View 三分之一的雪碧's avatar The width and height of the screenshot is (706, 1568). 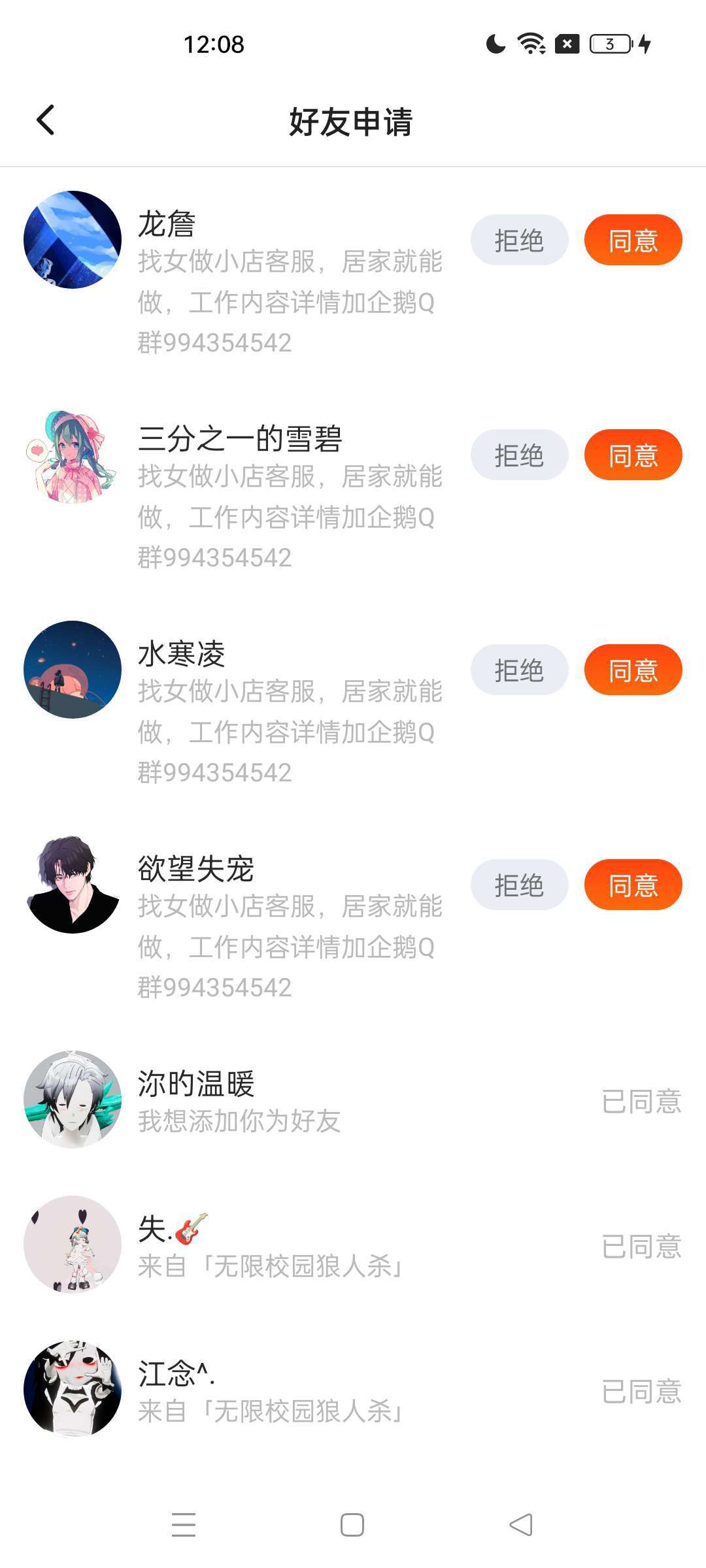[x=73, y=456]
